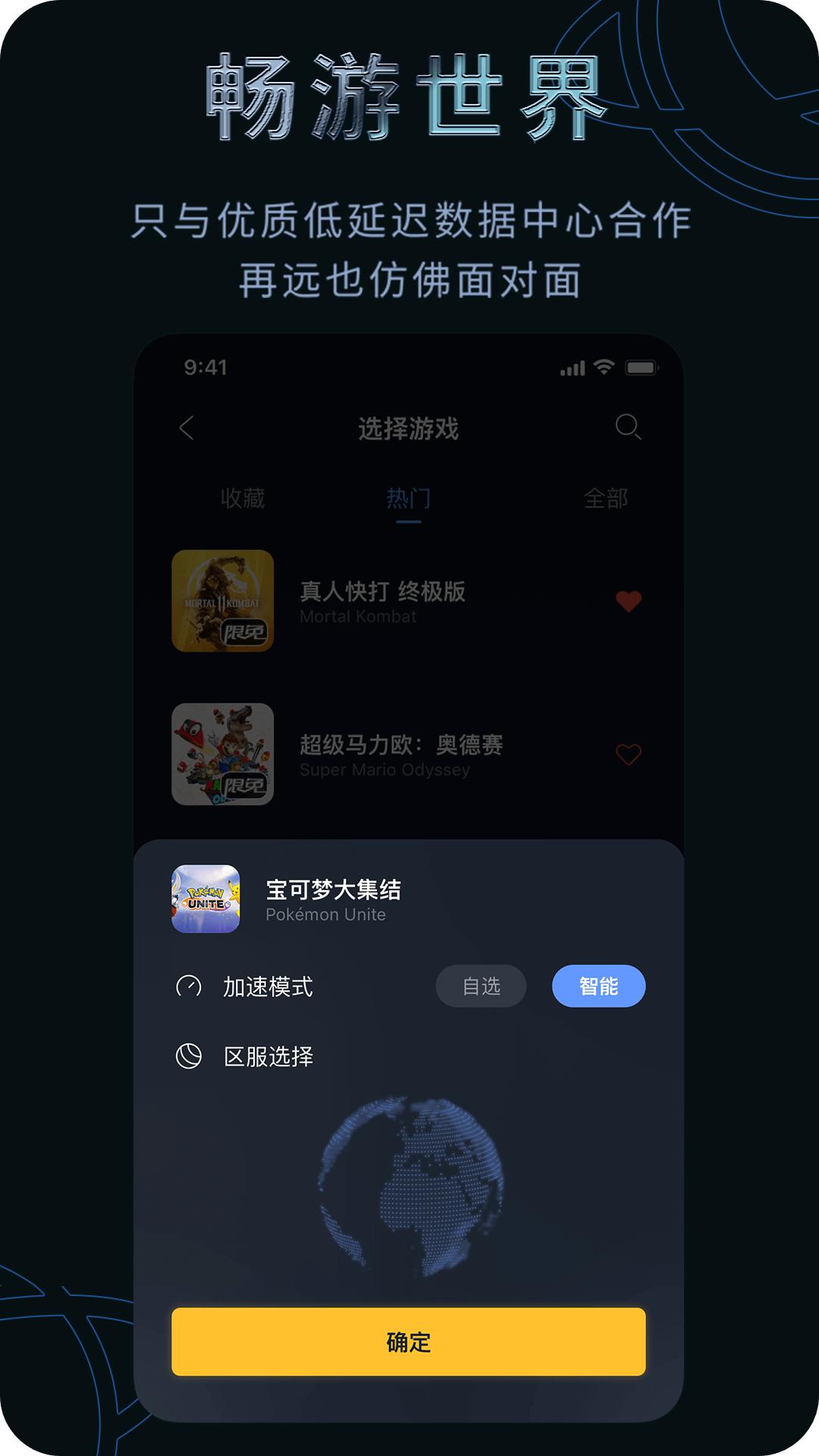Switch acceleration mode to 自选

[482, 985]
